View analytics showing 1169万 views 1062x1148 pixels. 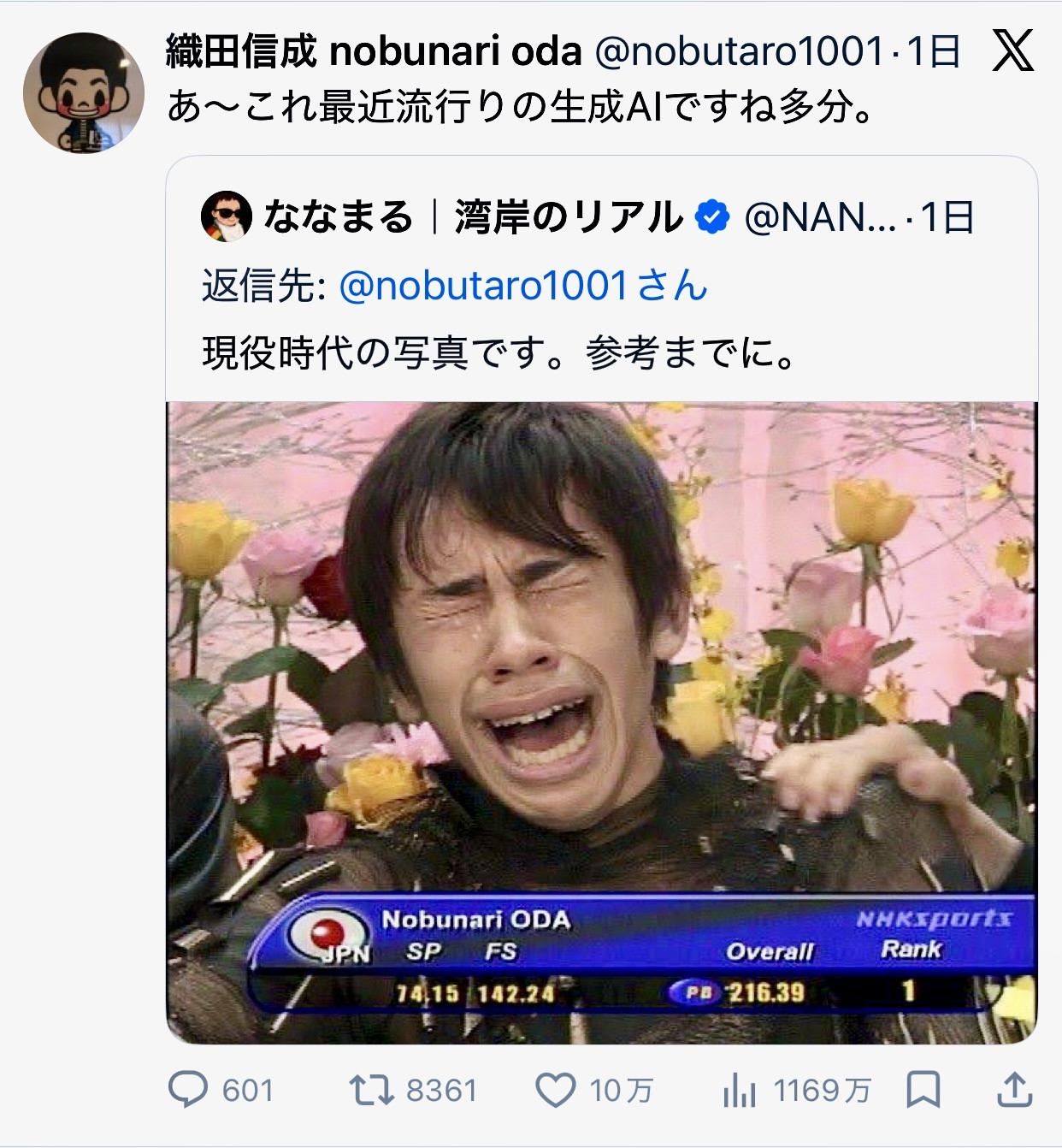740,1090
